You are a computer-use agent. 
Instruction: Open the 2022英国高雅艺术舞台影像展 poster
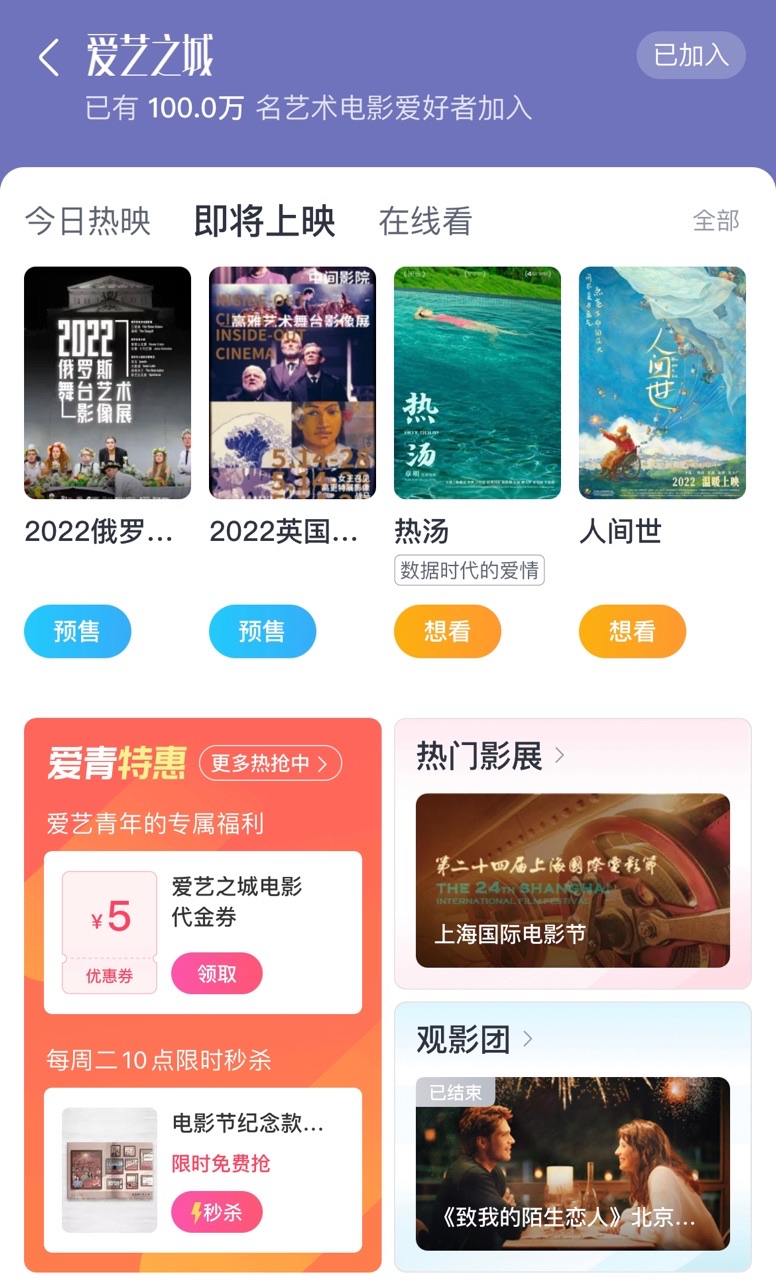click(x=292, y=382)
